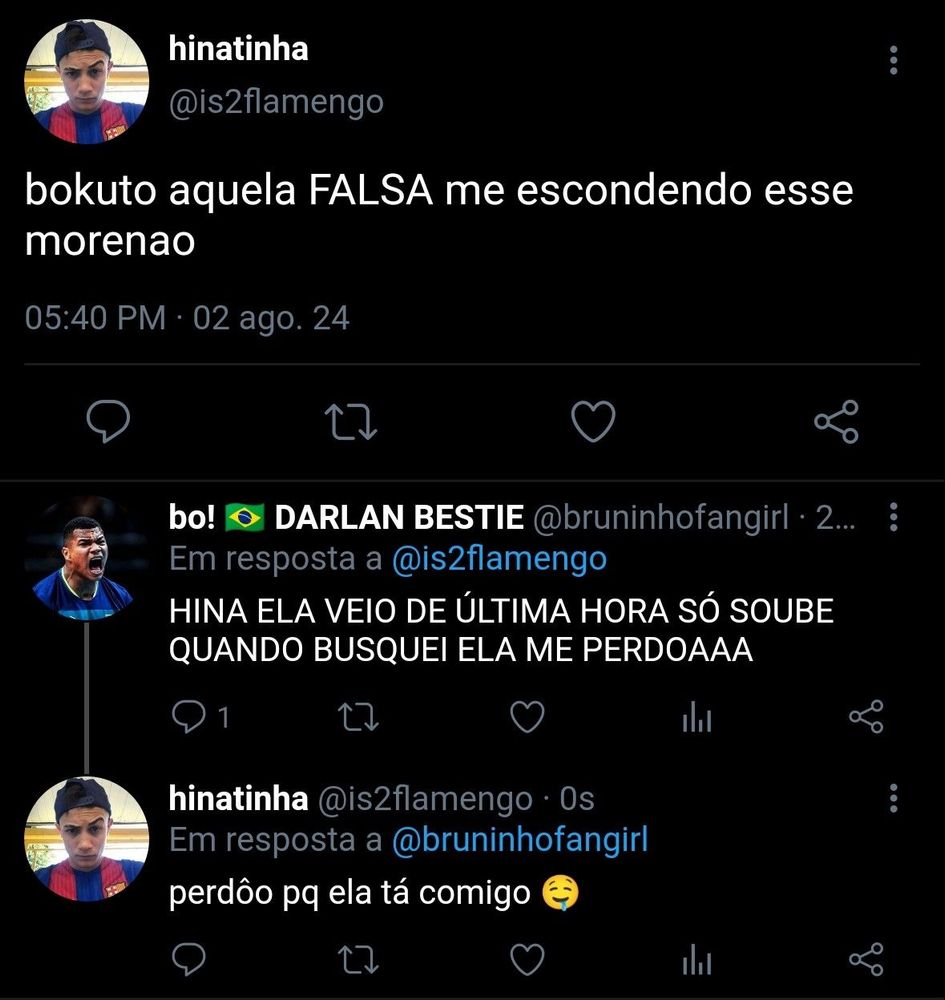Like the HINA ELA VEIO reply

(x=527, y=717)
